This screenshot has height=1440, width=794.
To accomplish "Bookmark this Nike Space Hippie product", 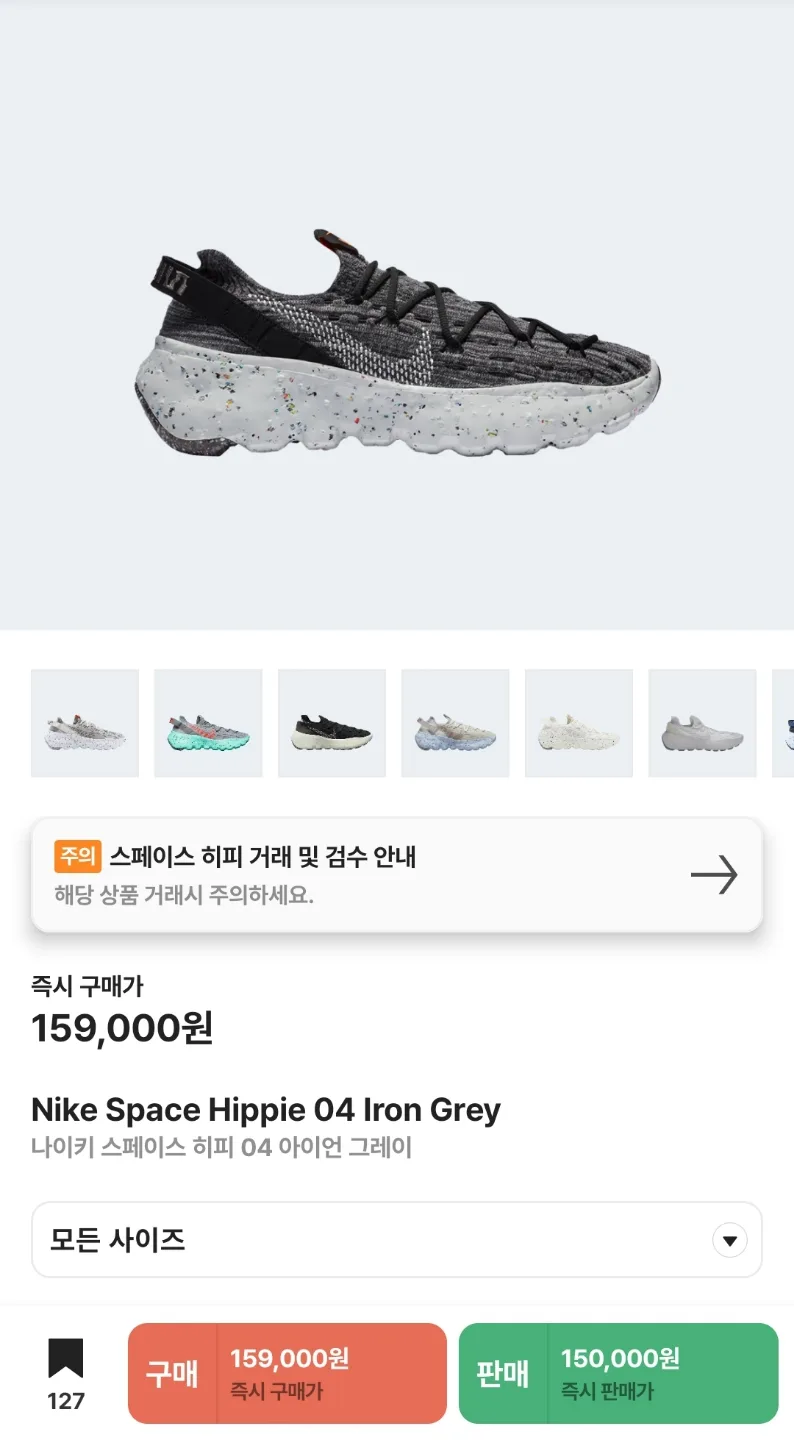I will click(66, 1372).
